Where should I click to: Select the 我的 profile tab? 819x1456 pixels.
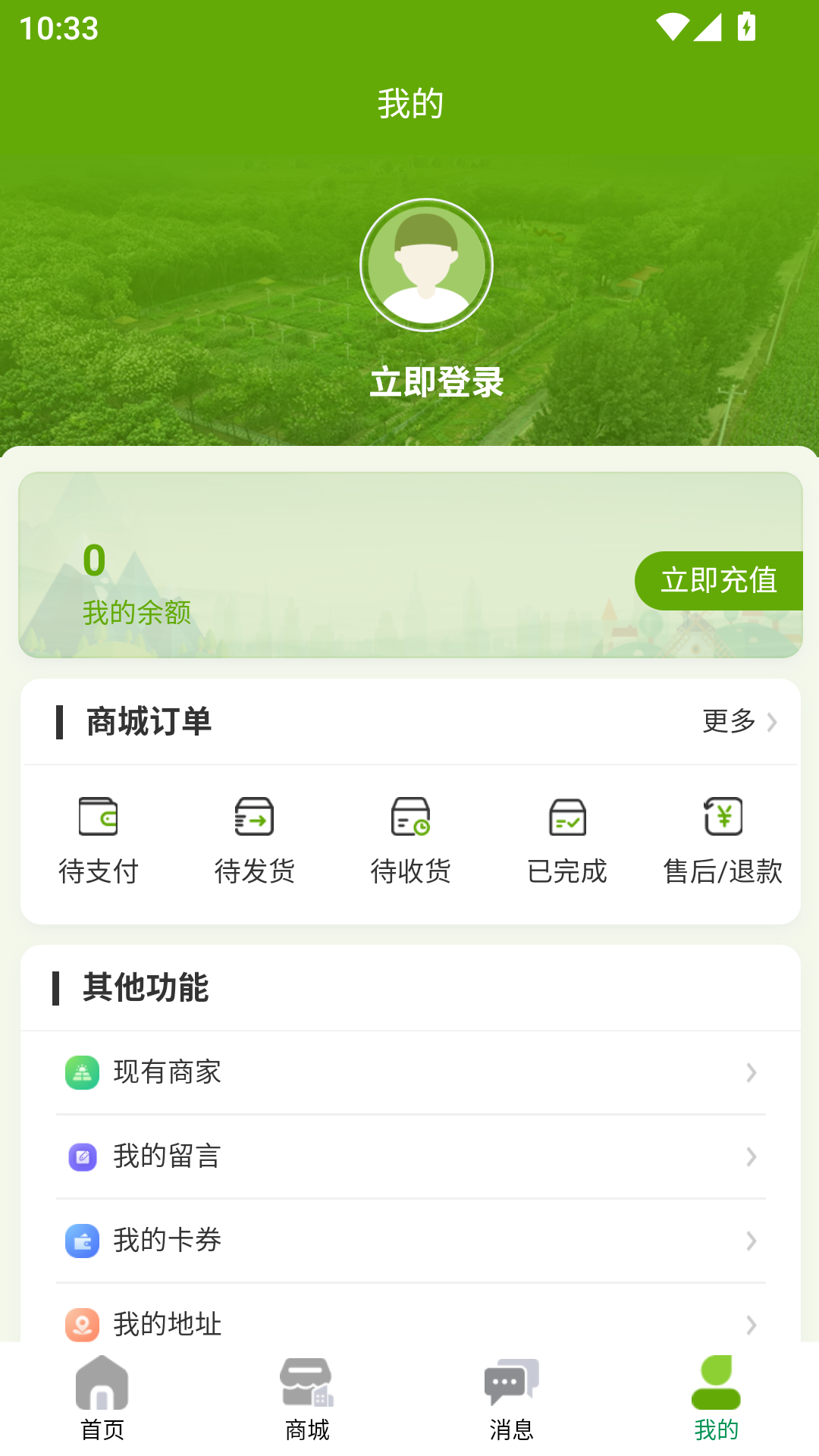pyautogui.click(x=716, y=1399)
